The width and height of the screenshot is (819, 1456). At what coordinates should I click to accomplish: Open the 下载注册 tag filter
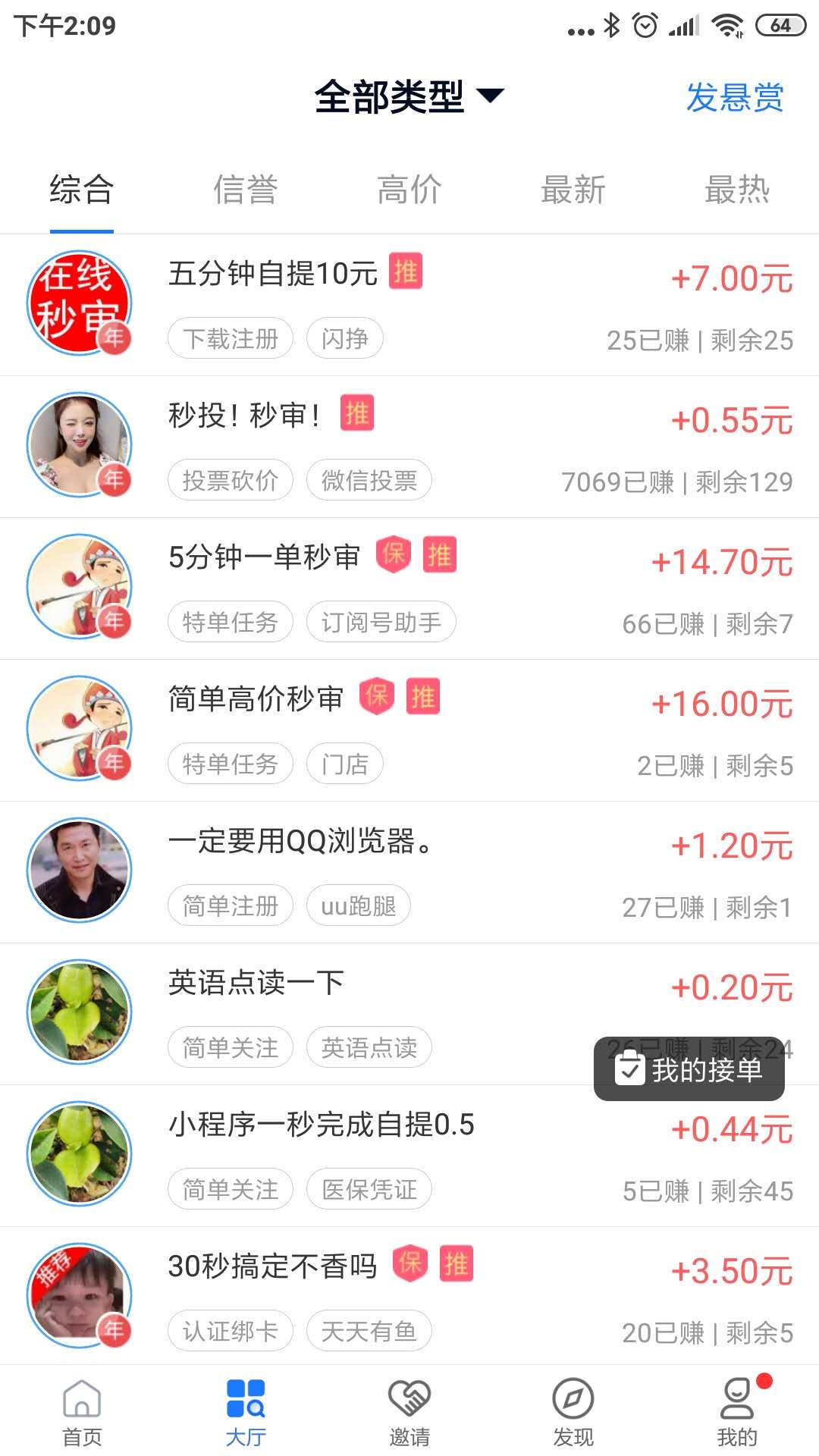[x=230, y=338]
